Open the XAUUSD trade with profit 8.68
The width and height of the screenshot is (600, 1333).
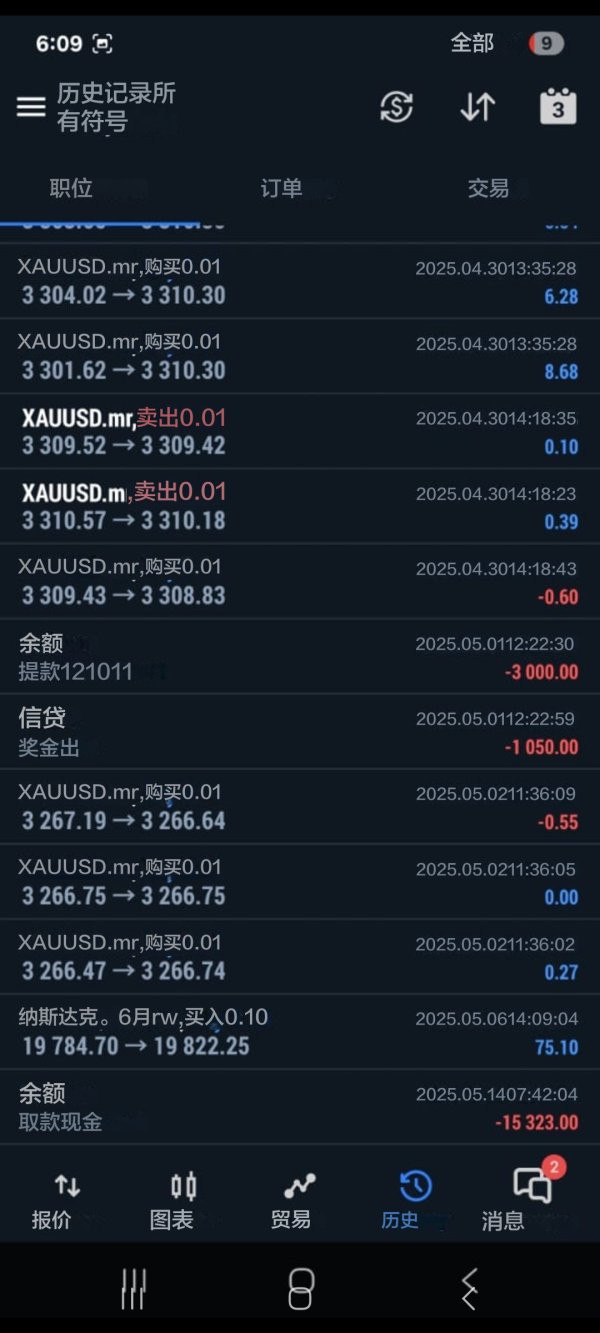[300, 357]
